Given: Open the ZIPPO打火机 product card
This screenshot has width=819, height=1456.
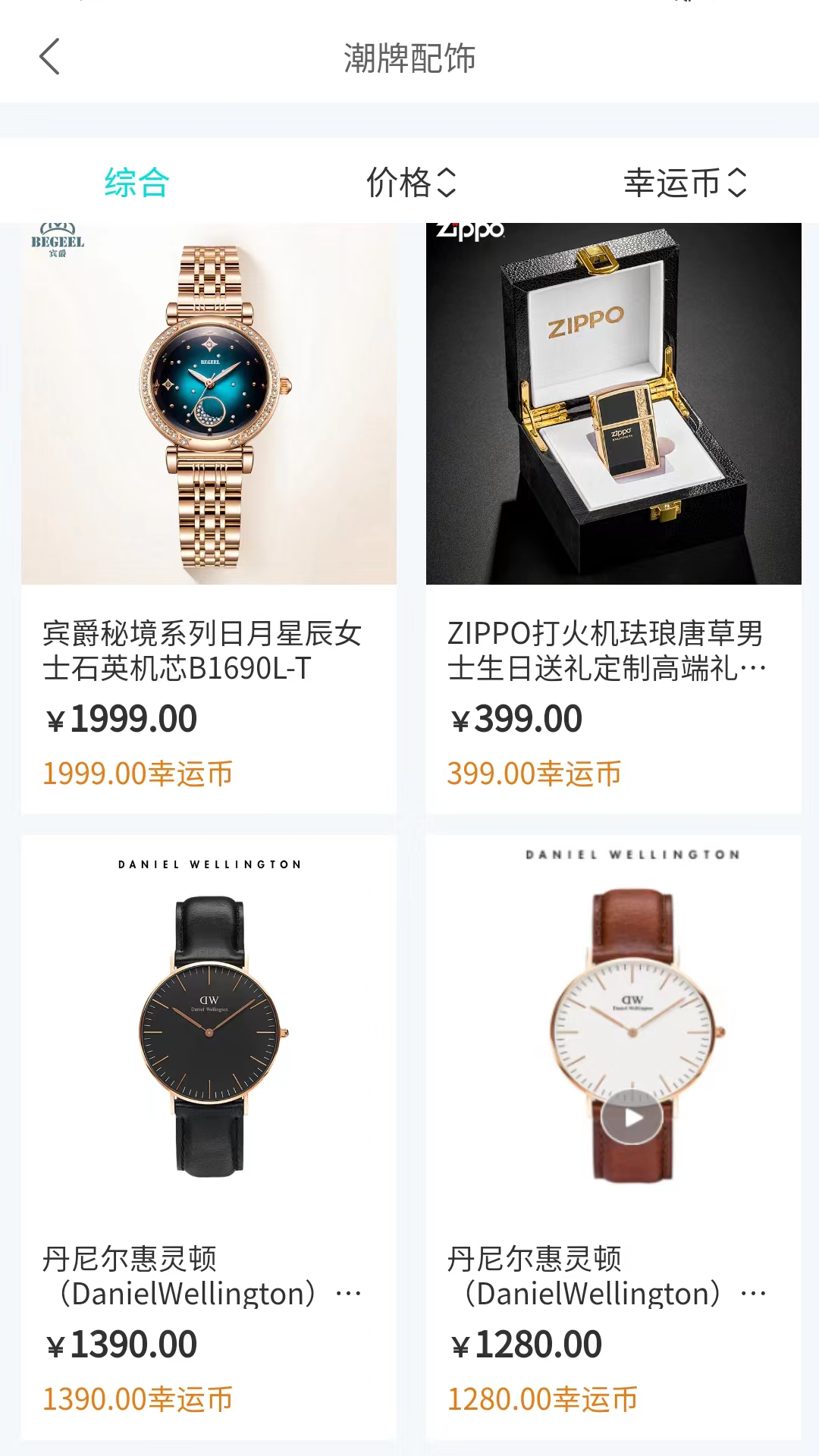Looking at the screenshot, I should pos(613,516).
